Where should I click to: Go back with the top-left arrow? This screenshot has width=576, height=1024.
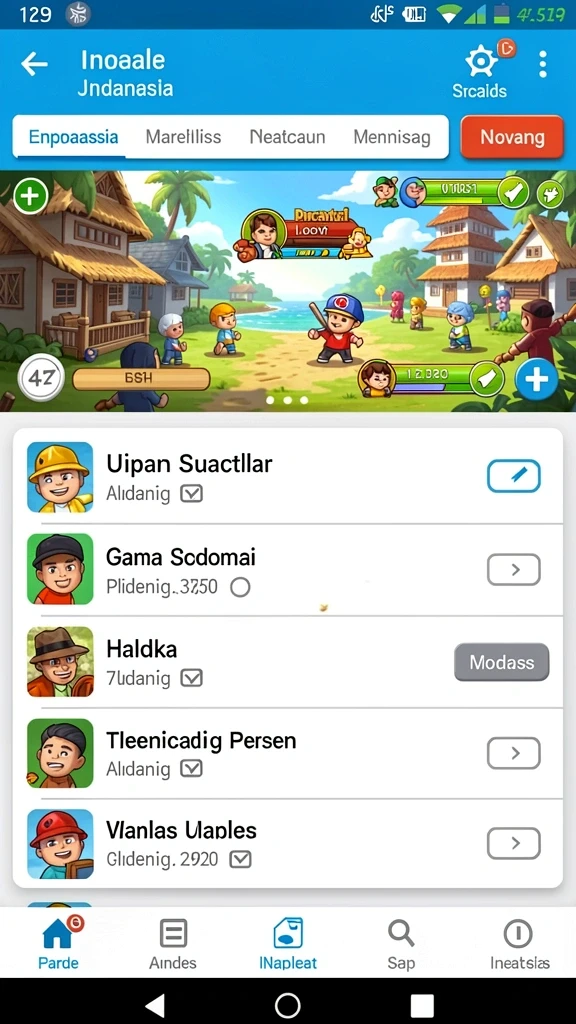coord(34,64)
